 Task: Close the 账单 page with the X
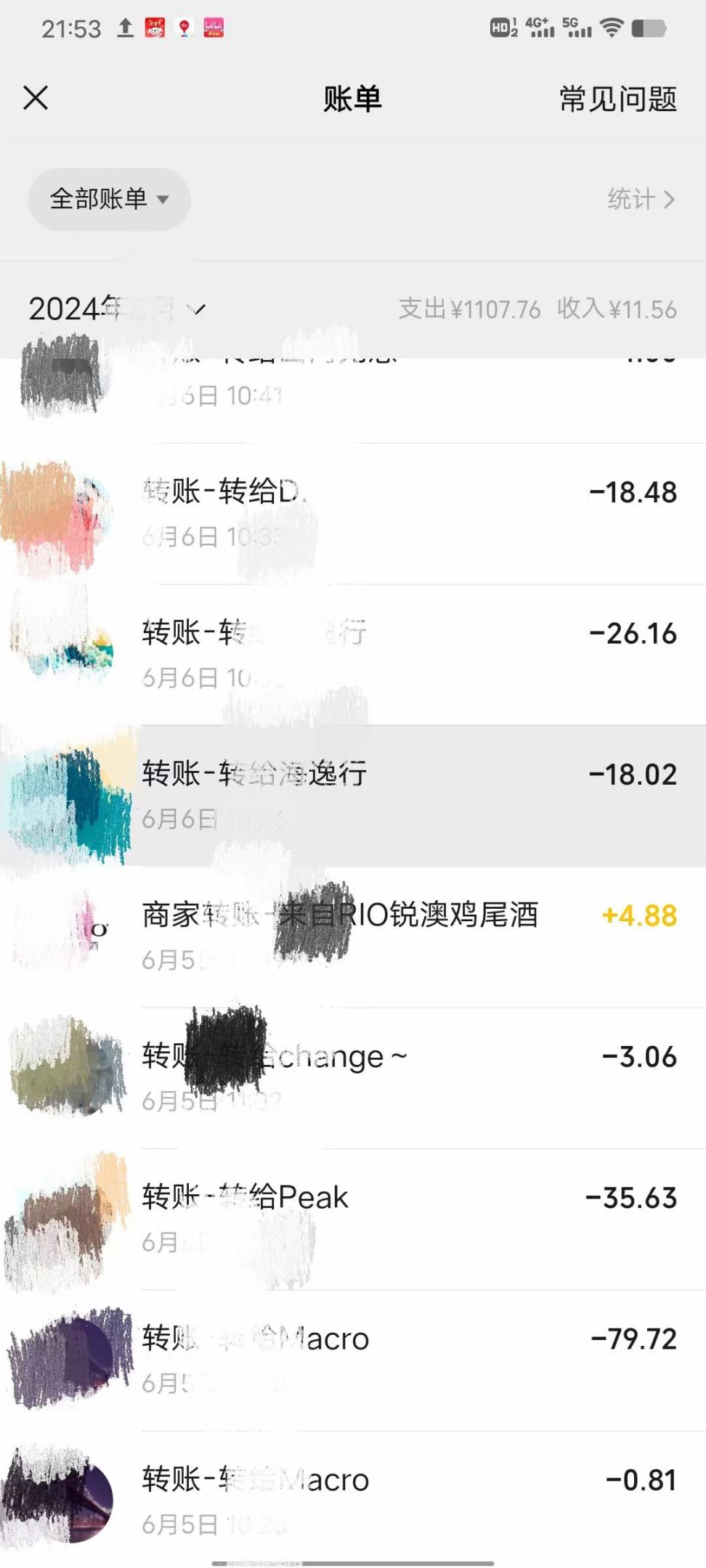(36, 97)
